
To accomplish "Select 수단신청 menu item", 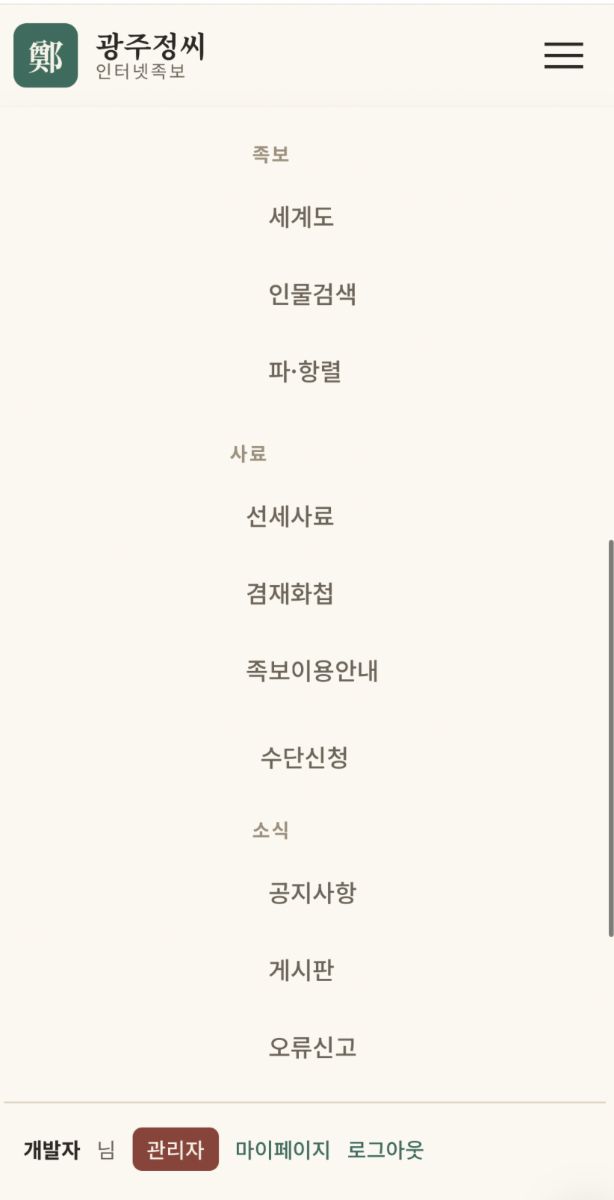I will pyautogui.click(x=304, y=758).
